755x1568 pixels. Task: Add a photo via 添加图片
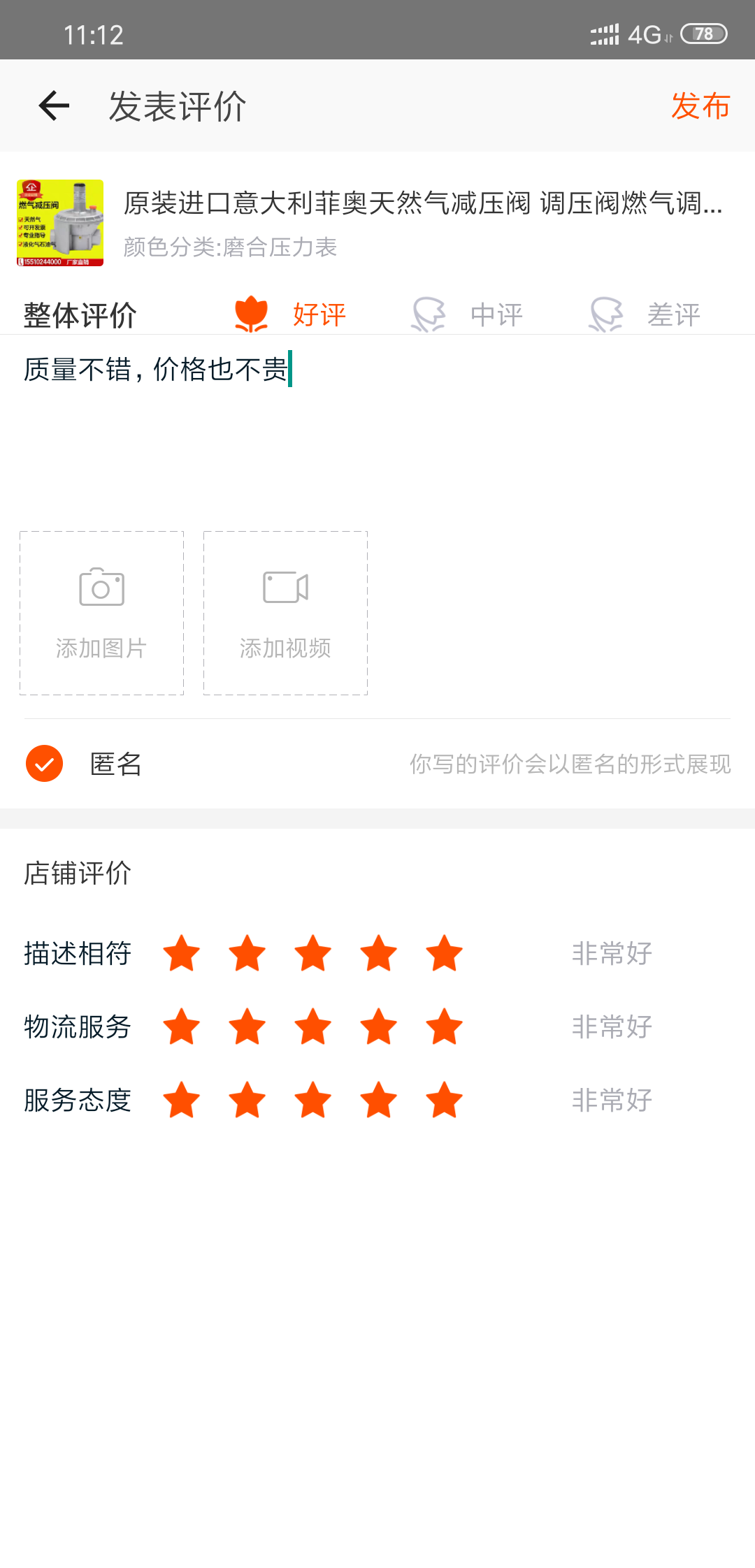pos(101,613)
